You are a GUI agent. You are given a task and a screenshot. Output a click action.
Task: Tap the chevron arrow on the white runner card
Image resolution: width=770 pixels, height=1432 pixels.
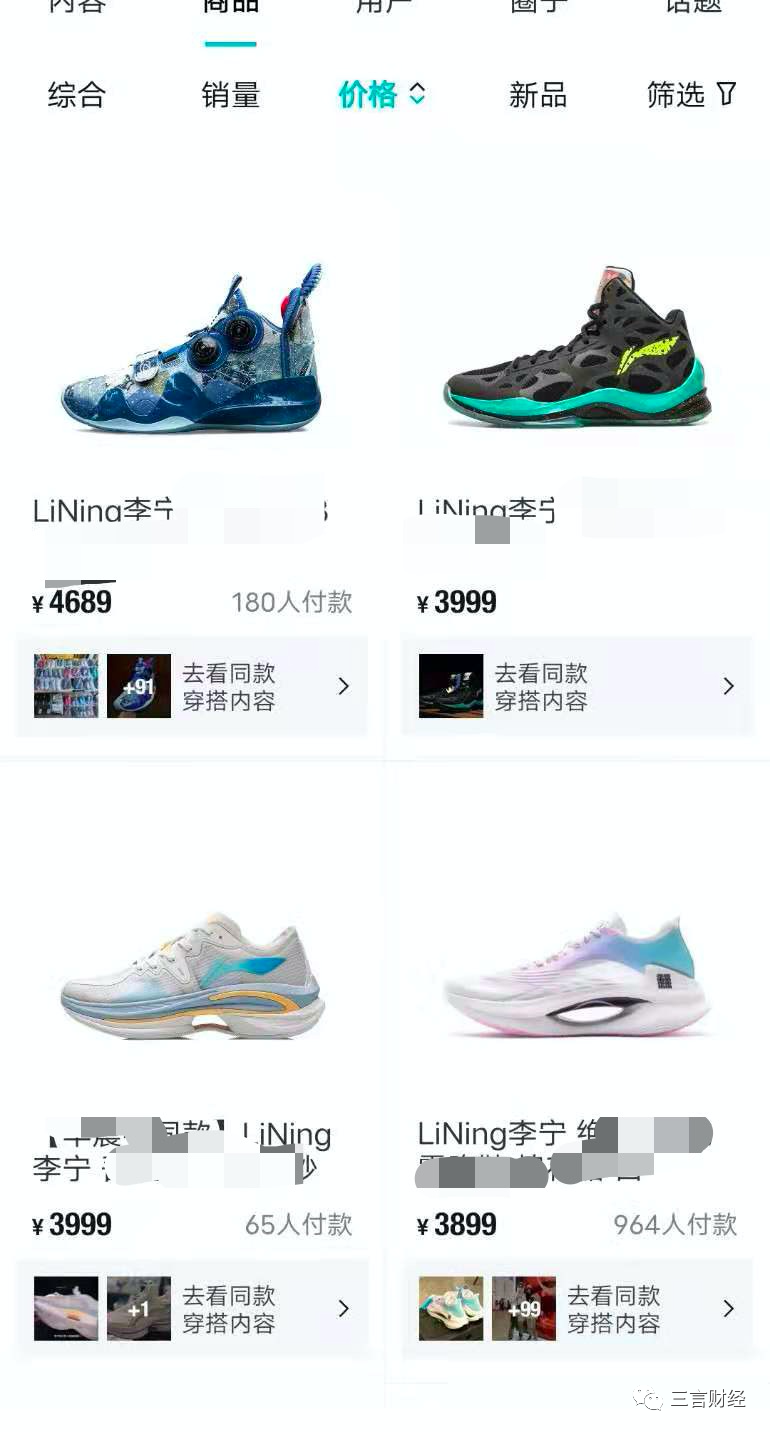(343, 1308)
